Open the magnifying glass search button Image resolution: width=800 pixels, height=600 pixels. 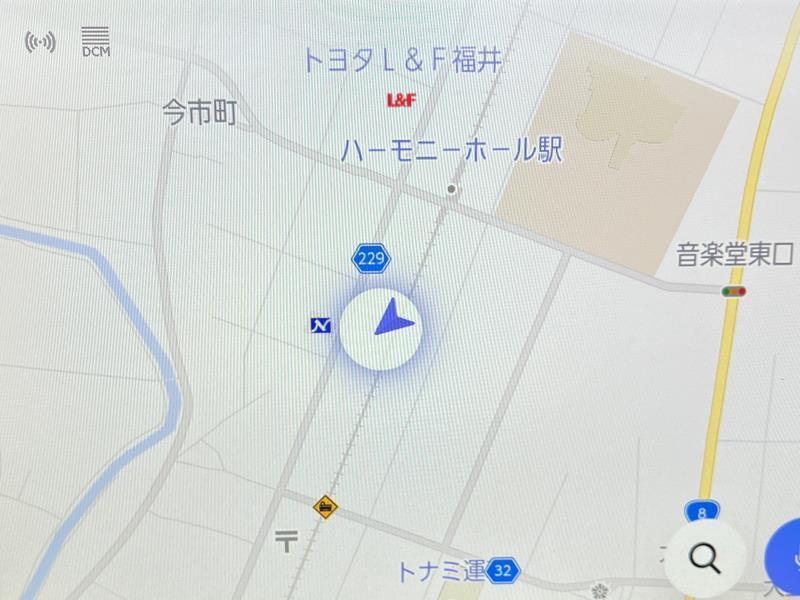(705, 558)
